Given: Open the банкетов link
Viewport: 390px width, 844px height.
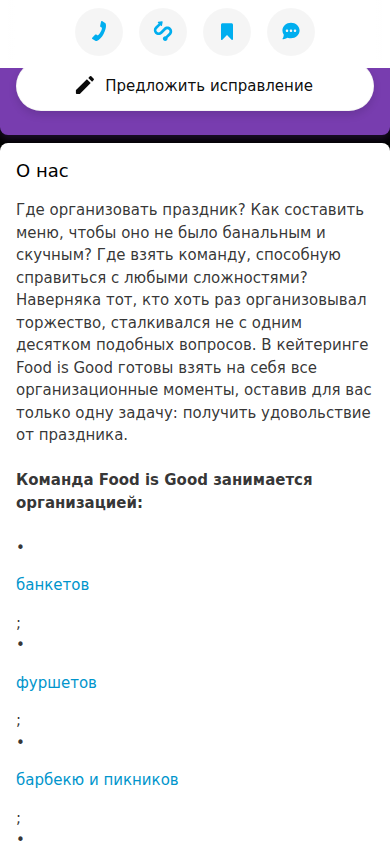Looking at the screenshot, I should tap(53, 585).
